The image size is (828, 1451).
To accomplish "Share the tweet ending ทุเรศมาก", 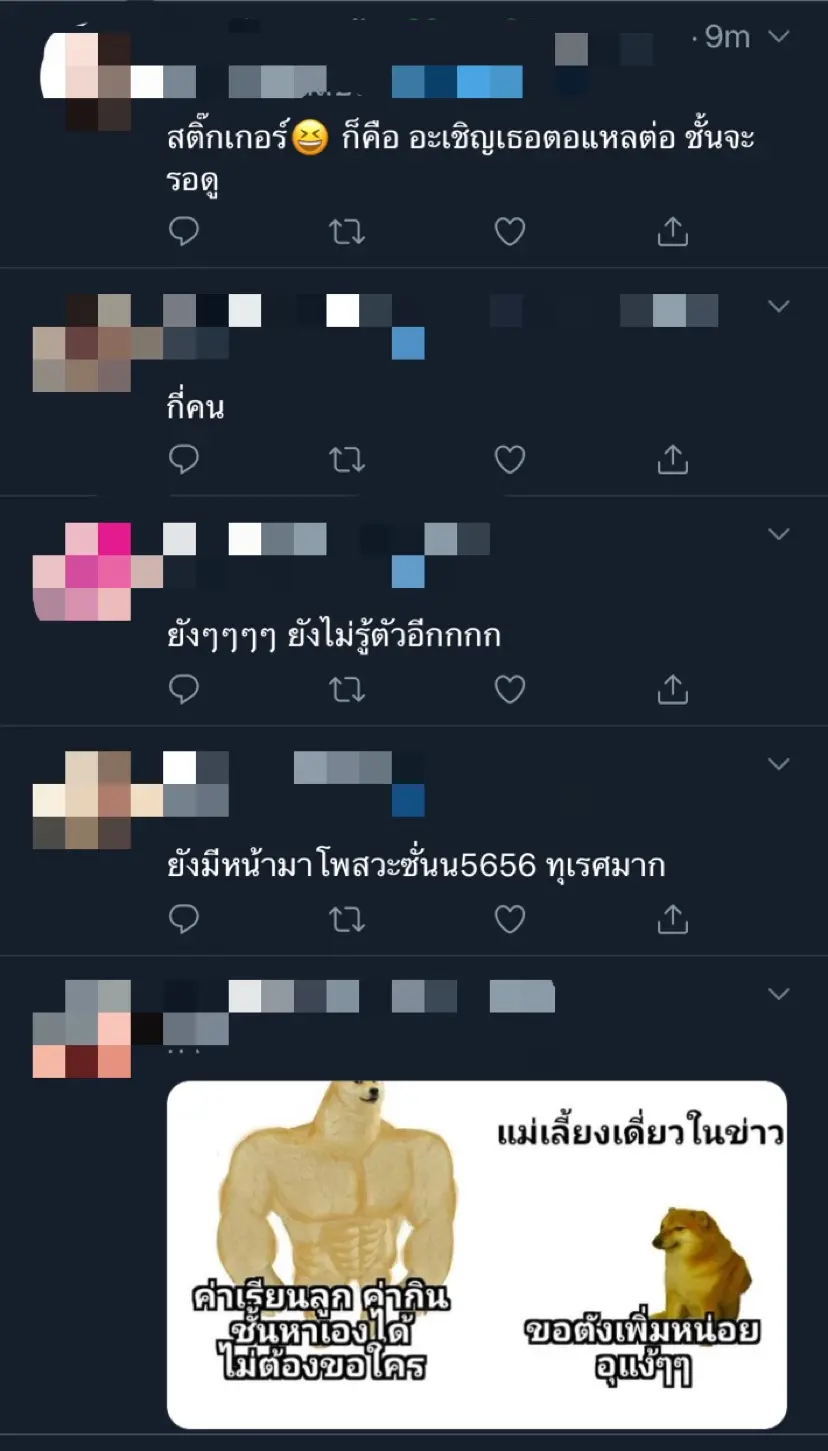I will tap(673, 919).
